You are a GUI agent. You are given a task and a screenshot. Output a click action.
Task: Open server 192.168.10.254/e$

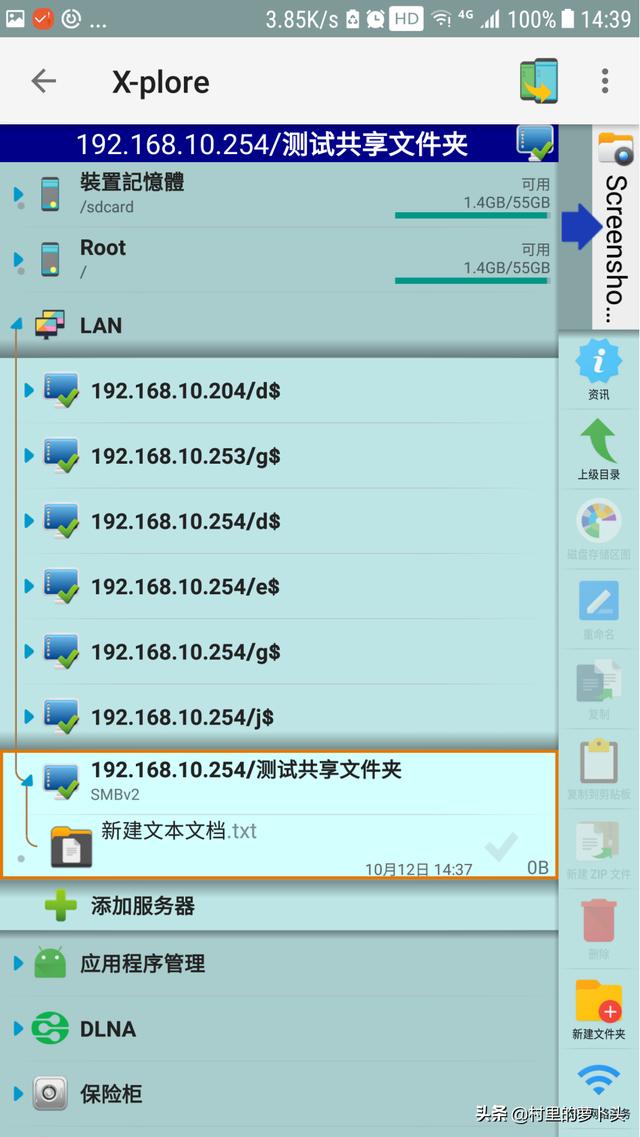coord(279,586)
